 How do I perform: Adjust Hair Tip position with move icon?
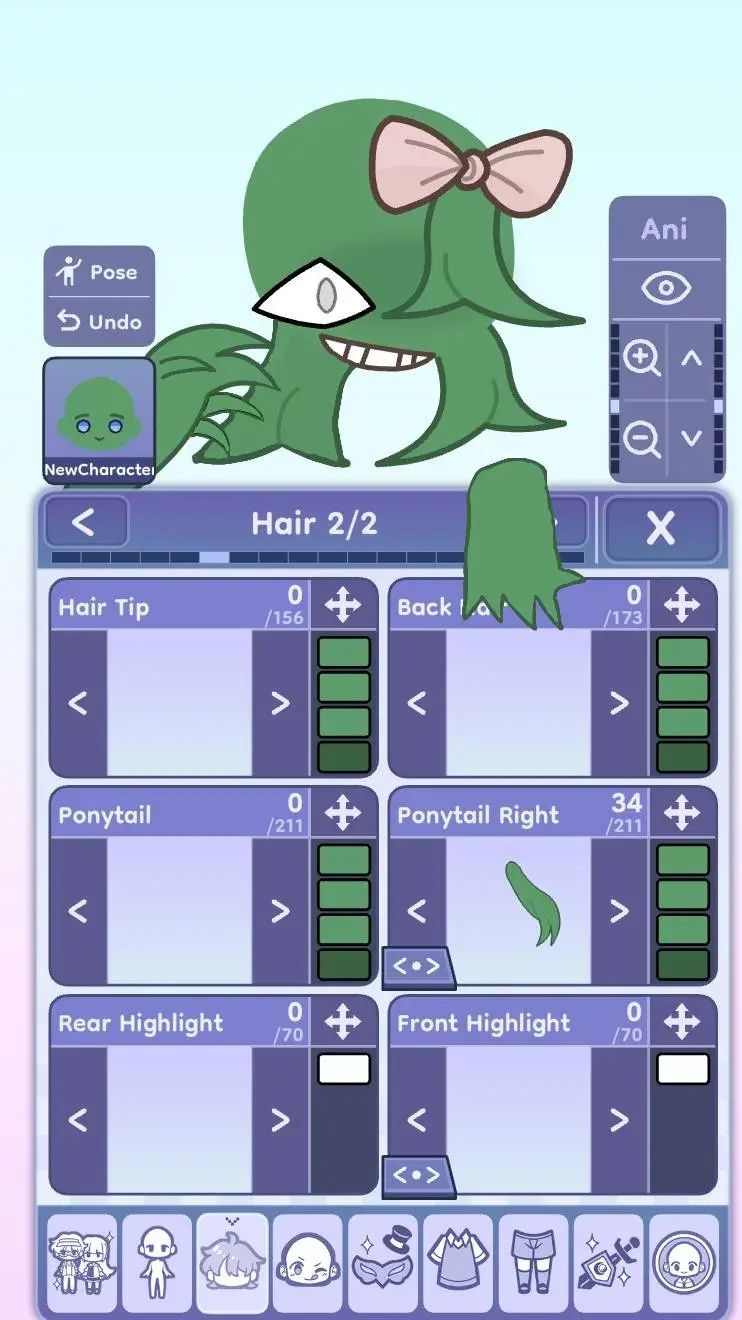click(x=343, y=605)
